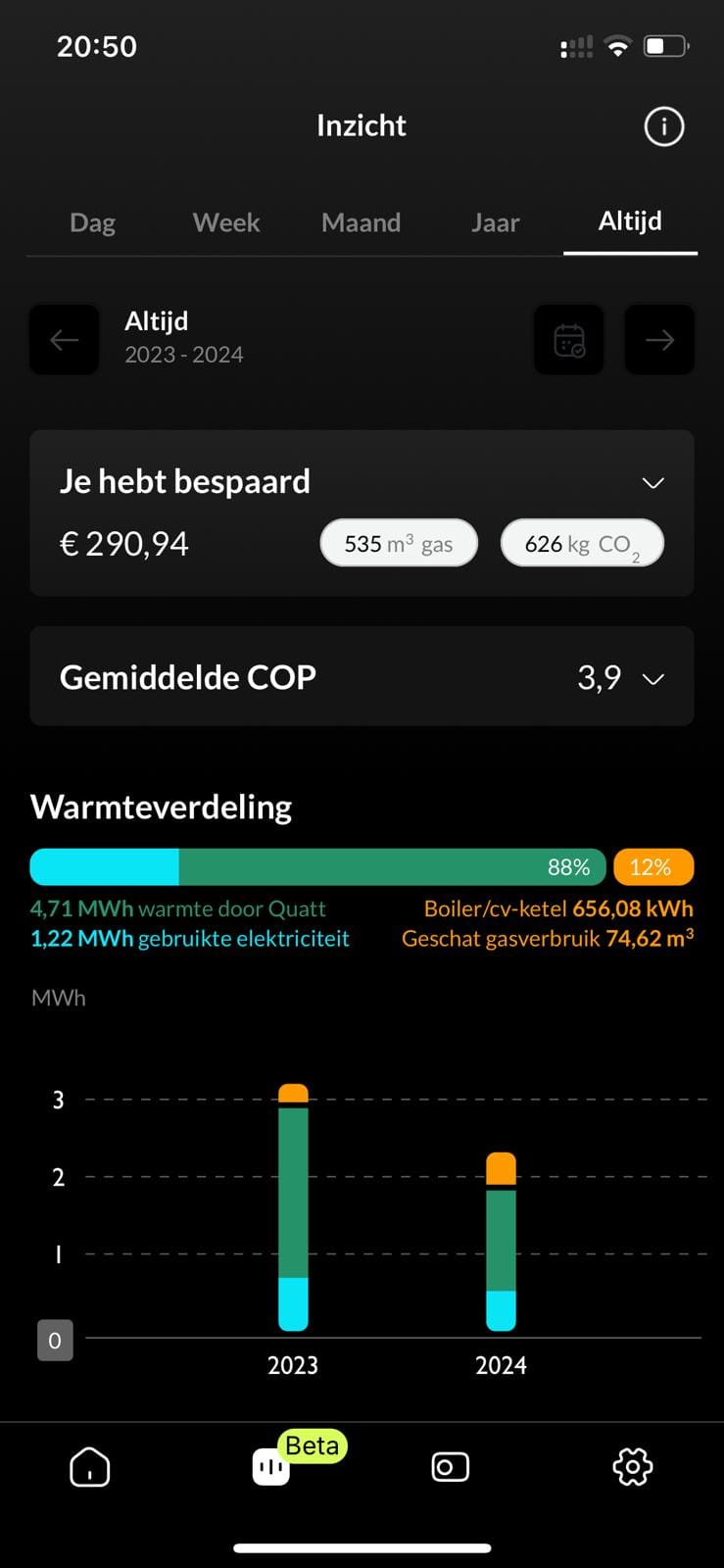724x1568 pixels.
Task: Switch to the Week tab
Action: [x=226, y=222]
